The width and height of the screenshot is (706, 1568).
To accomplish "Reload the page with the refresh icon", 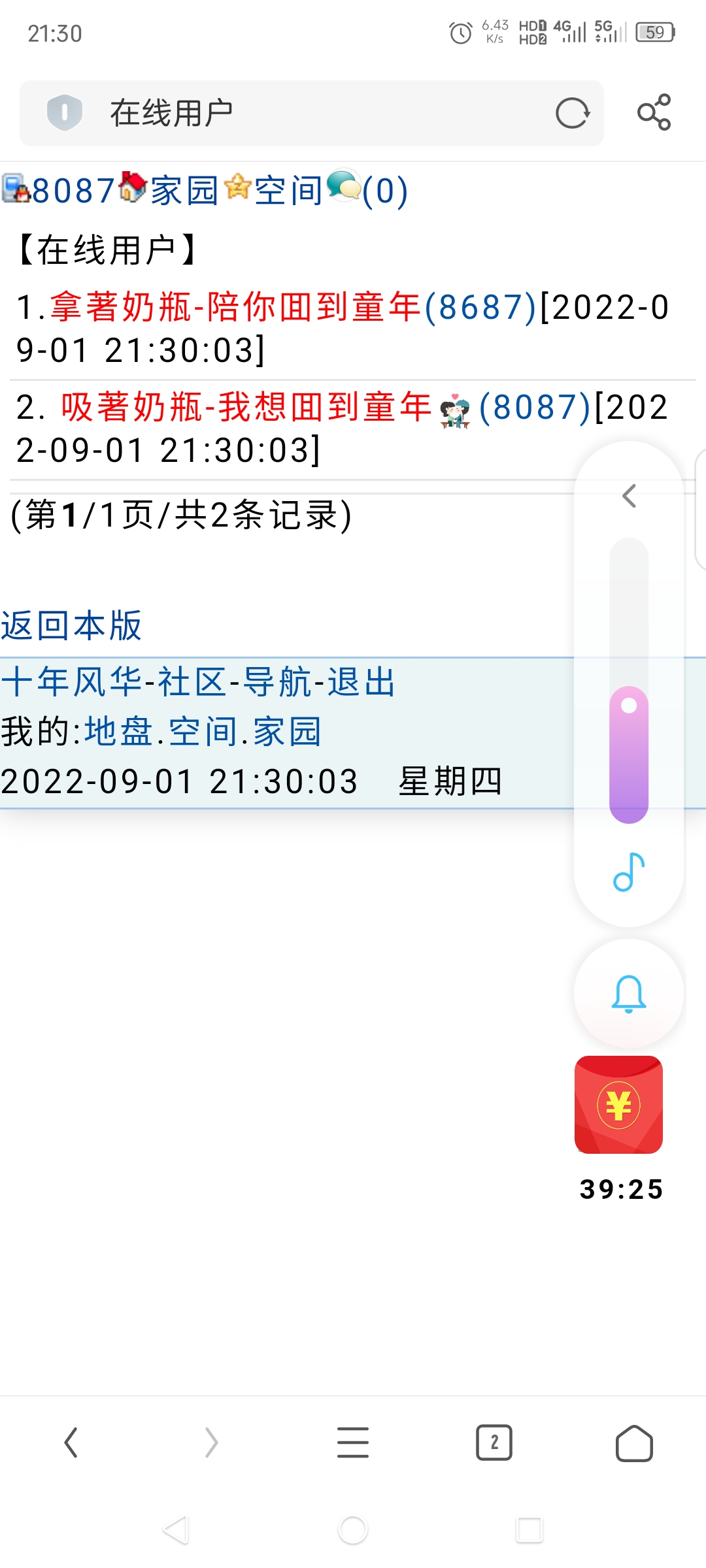I will (573, 114).
